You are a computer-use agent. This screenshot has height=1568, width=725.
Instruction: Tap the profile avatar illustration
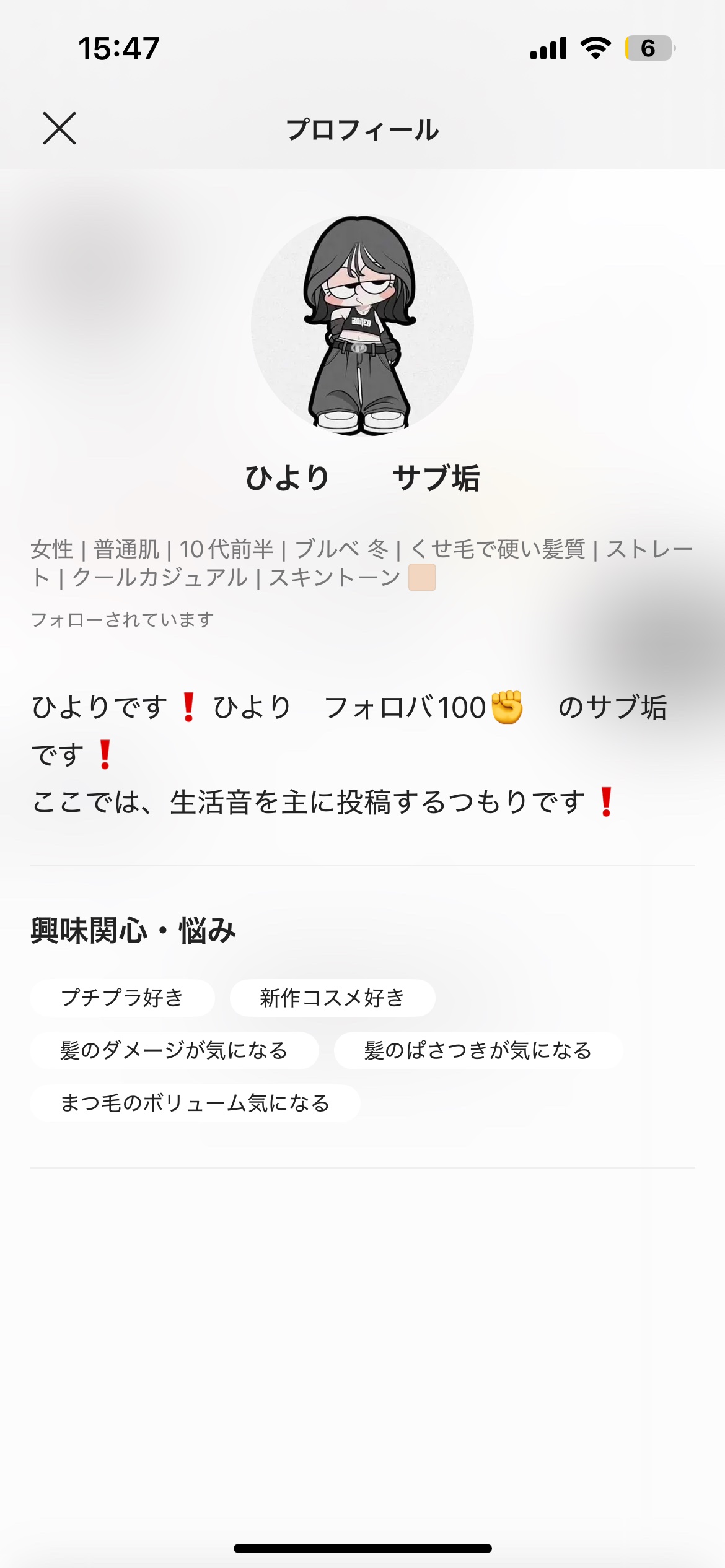[x=362, y=325]
